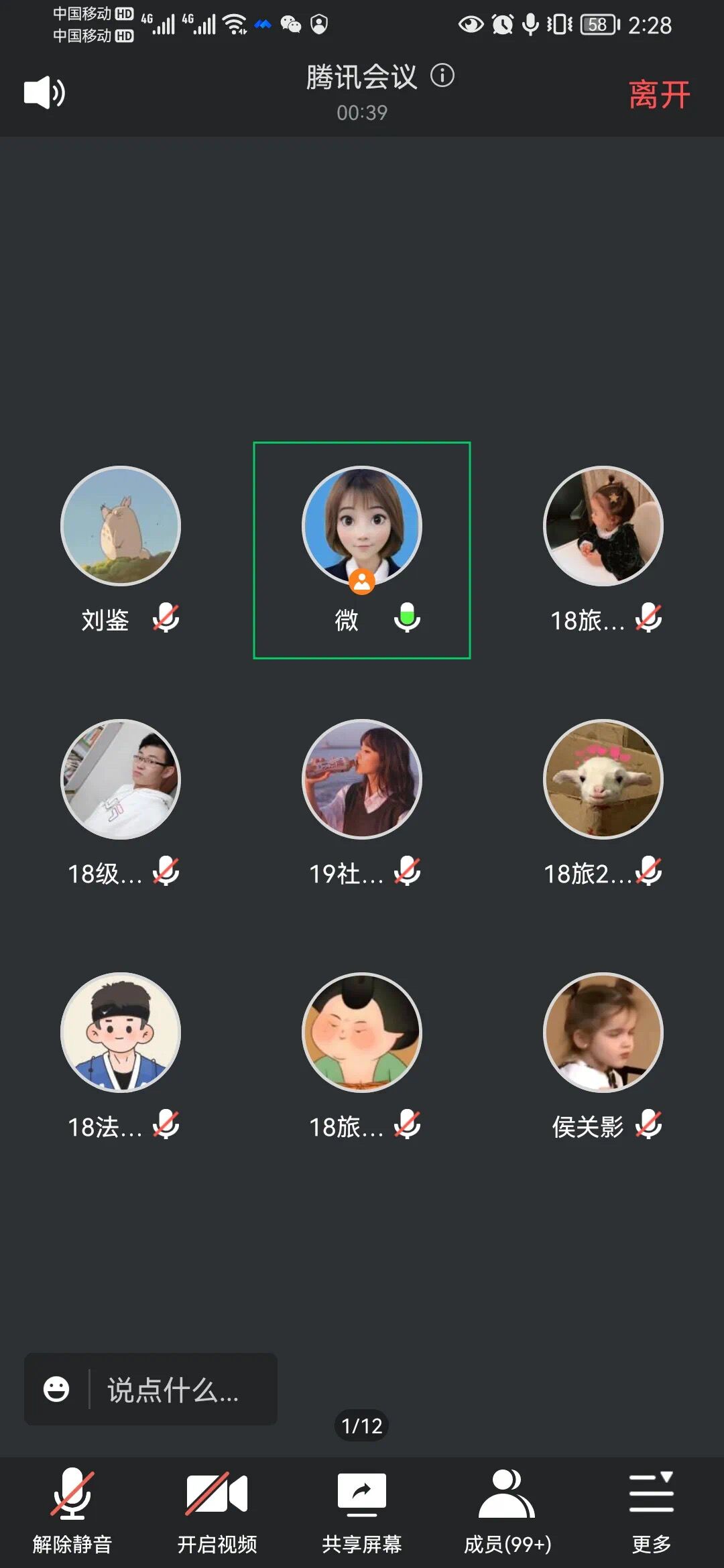Select the speaking participant 微

362,527
